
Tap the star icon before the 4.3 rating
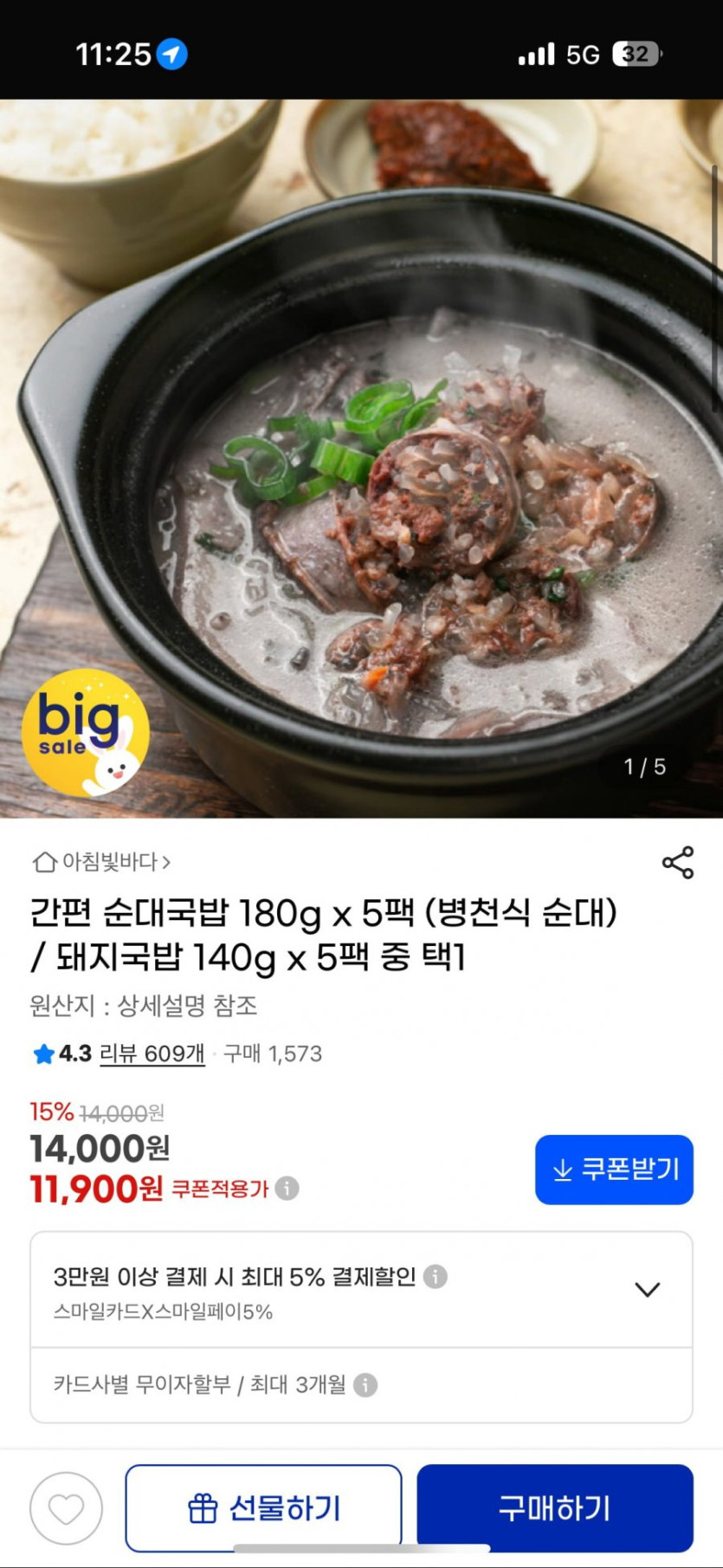pos(43,1055)
